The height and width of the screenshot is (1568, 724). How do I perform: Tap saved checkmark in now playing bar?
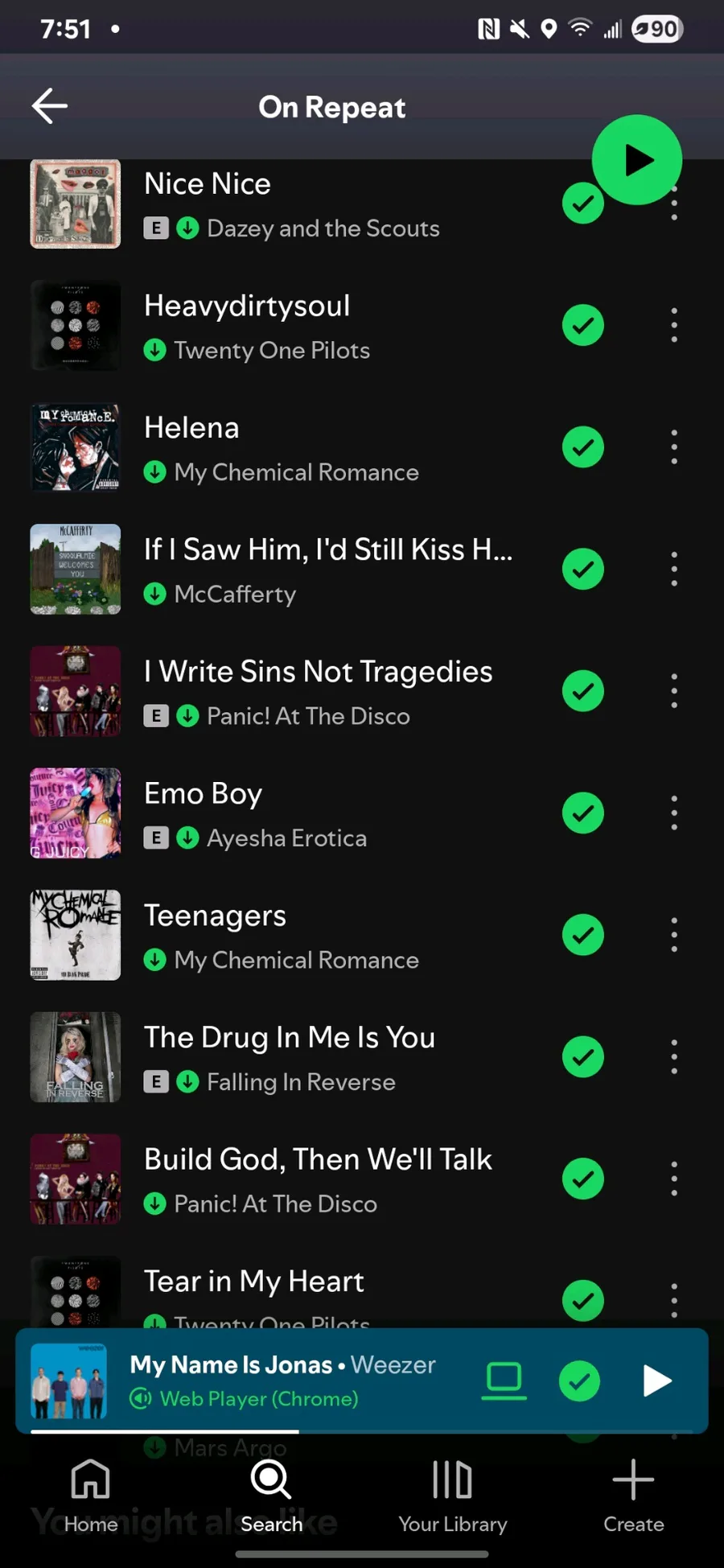click(579, 1381)
